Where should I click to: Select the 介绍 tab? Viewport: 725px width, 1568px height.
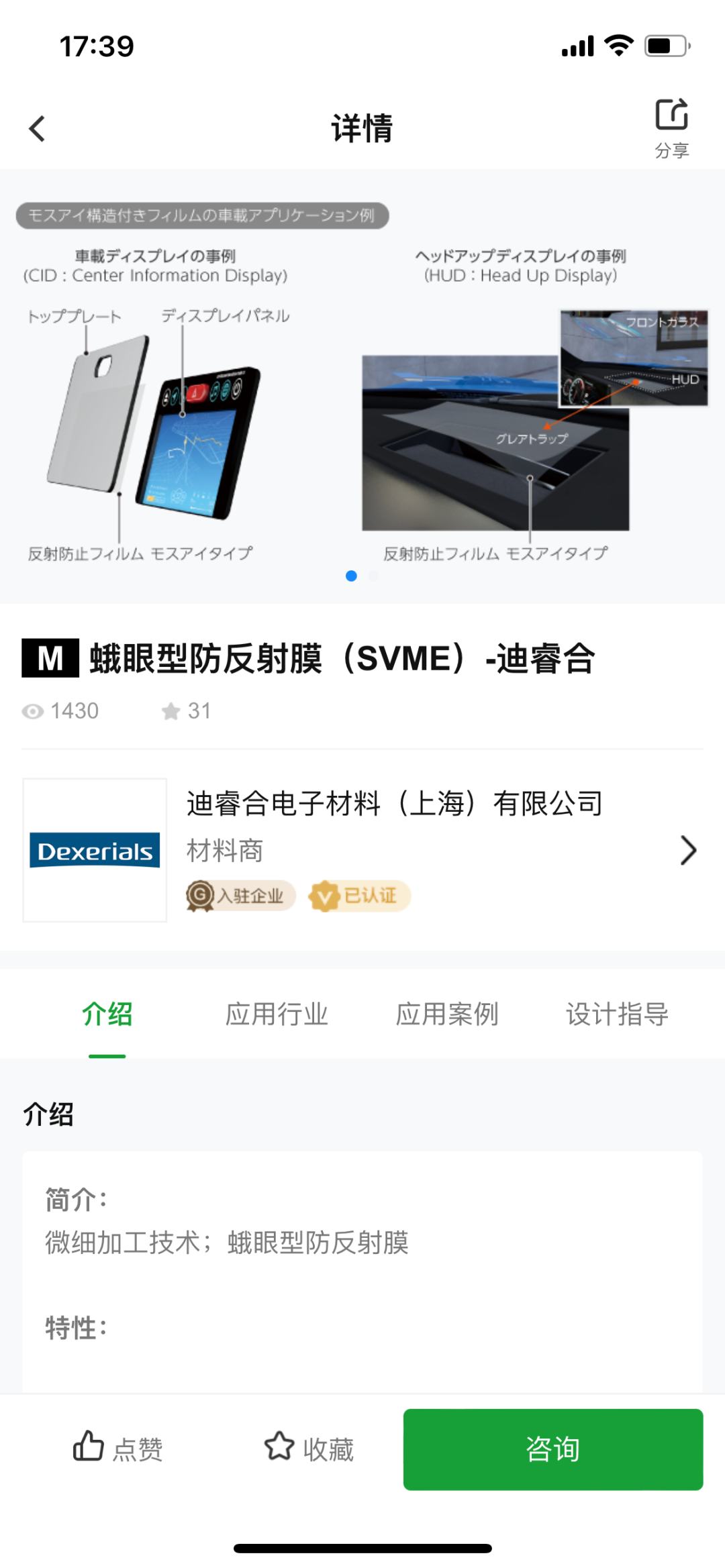107,1014
